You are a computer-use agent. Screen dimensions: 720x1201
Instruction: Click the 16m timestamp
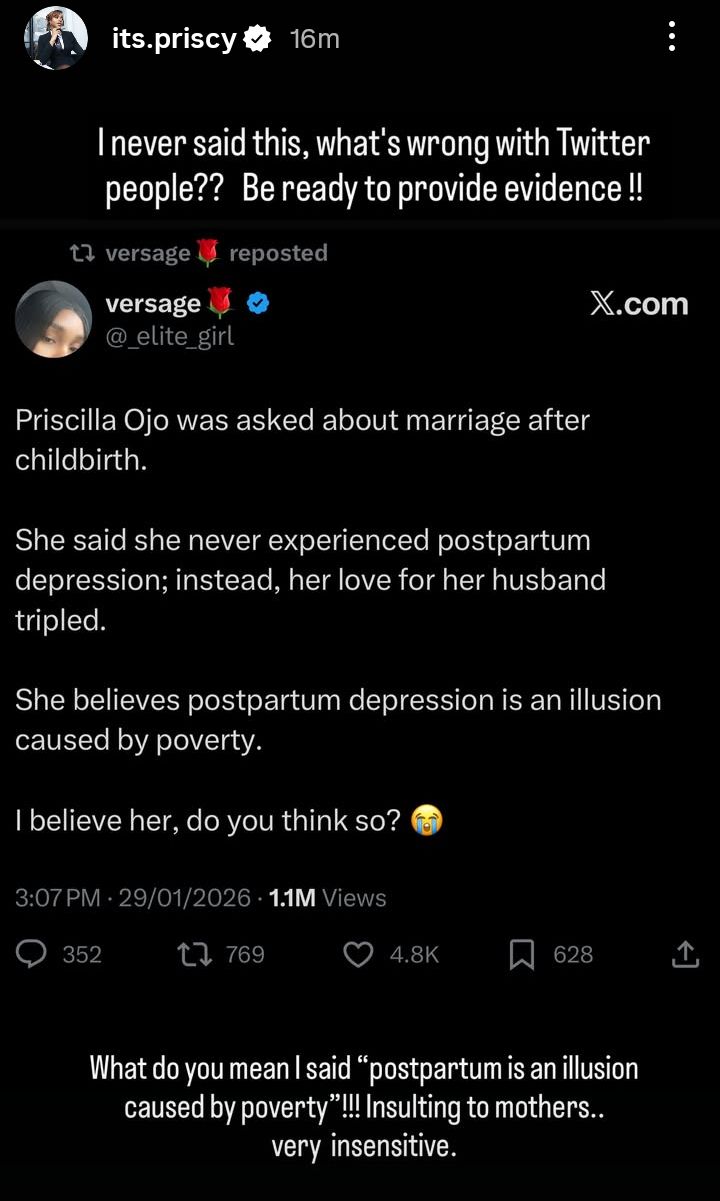click(x=313, y=38)
